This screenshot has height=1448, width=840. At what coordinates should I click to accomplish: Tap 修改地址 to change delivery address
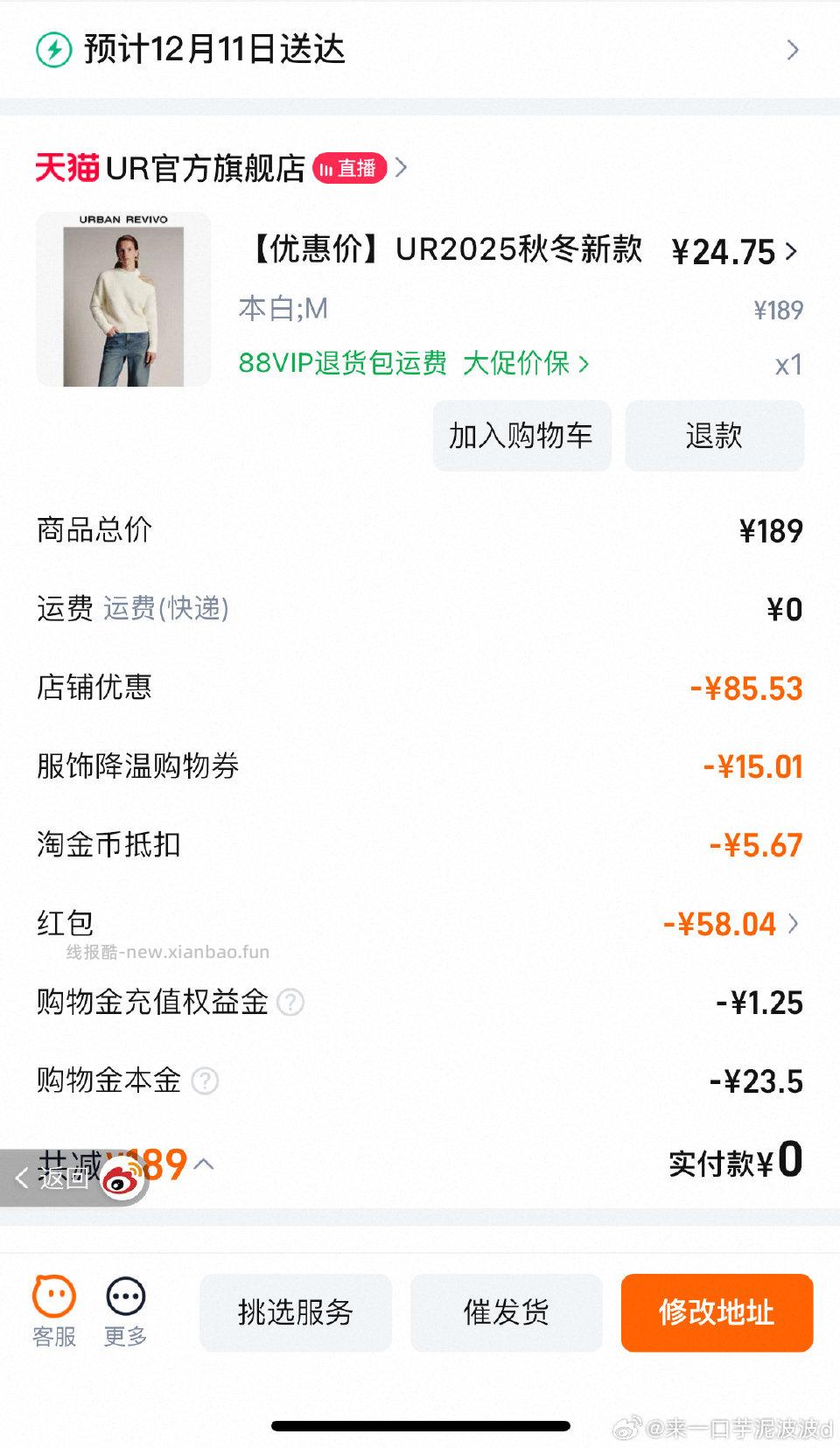[x=717, y=1313]
